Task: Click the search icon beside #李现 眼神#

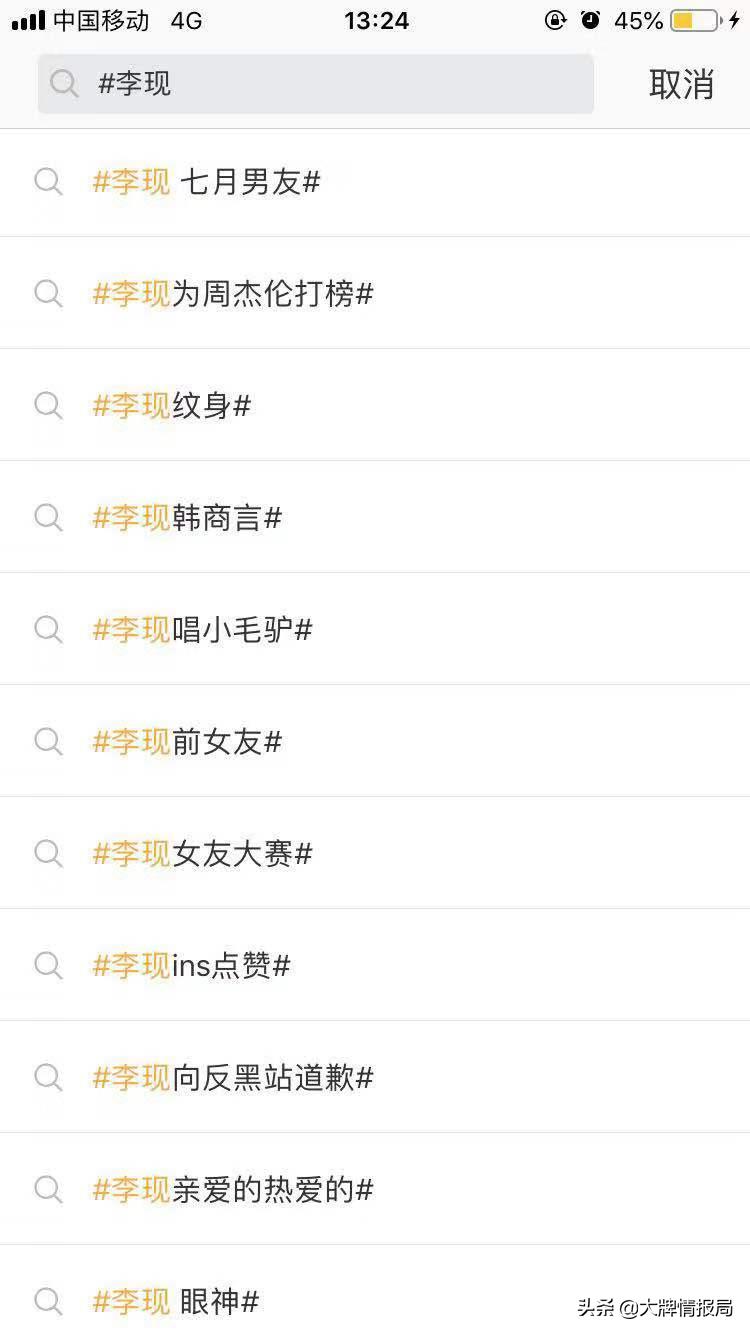Action: [x=48, y=1302]
